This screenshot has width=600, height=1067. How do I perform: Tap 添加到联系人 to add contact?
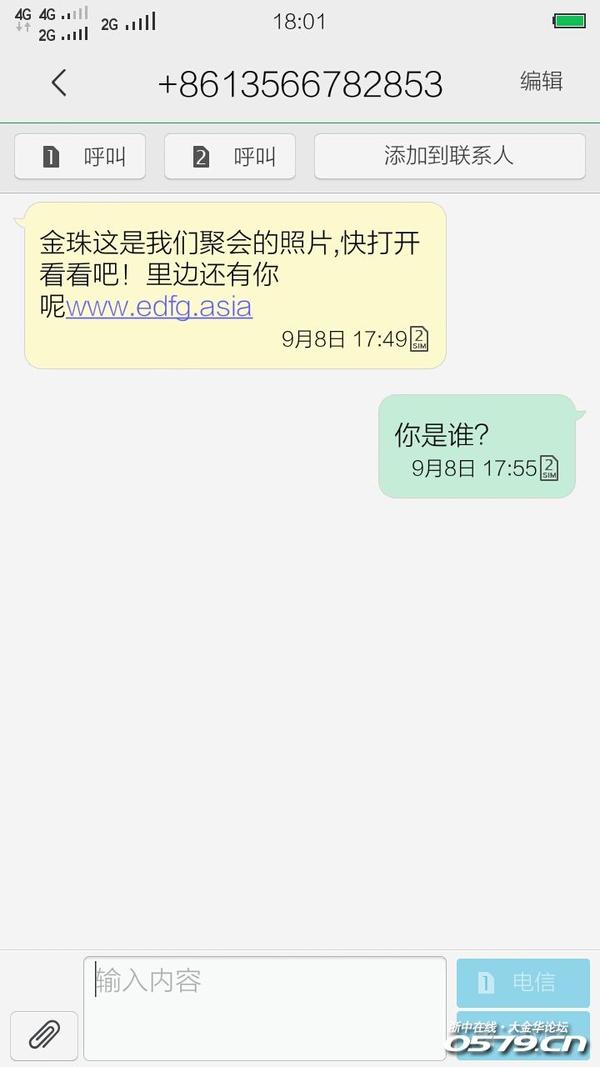(x=450, y=157)
